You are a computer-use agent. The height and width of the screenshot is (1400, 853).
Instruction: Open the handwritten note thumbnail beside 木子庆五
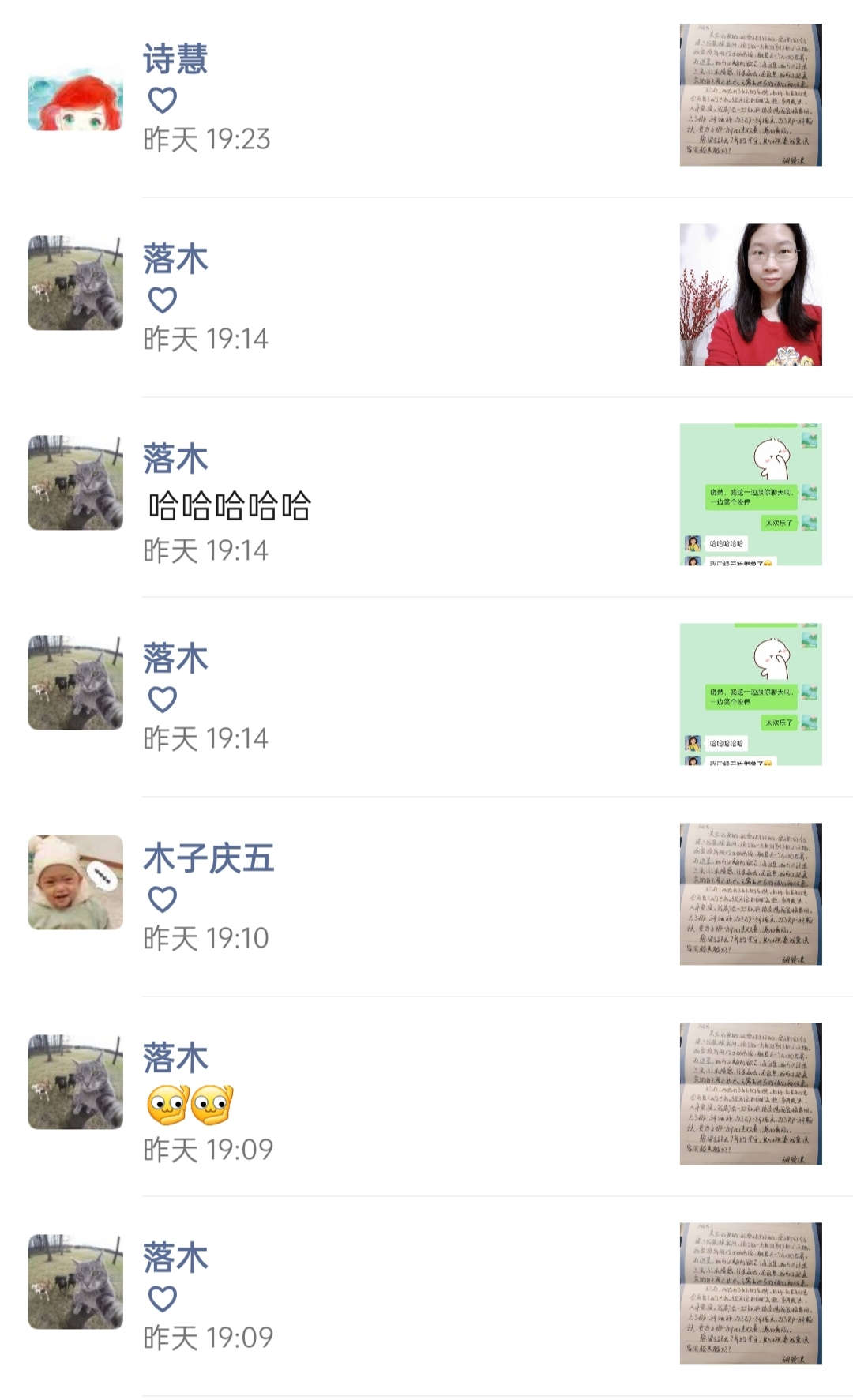click(x=750, y=894)
